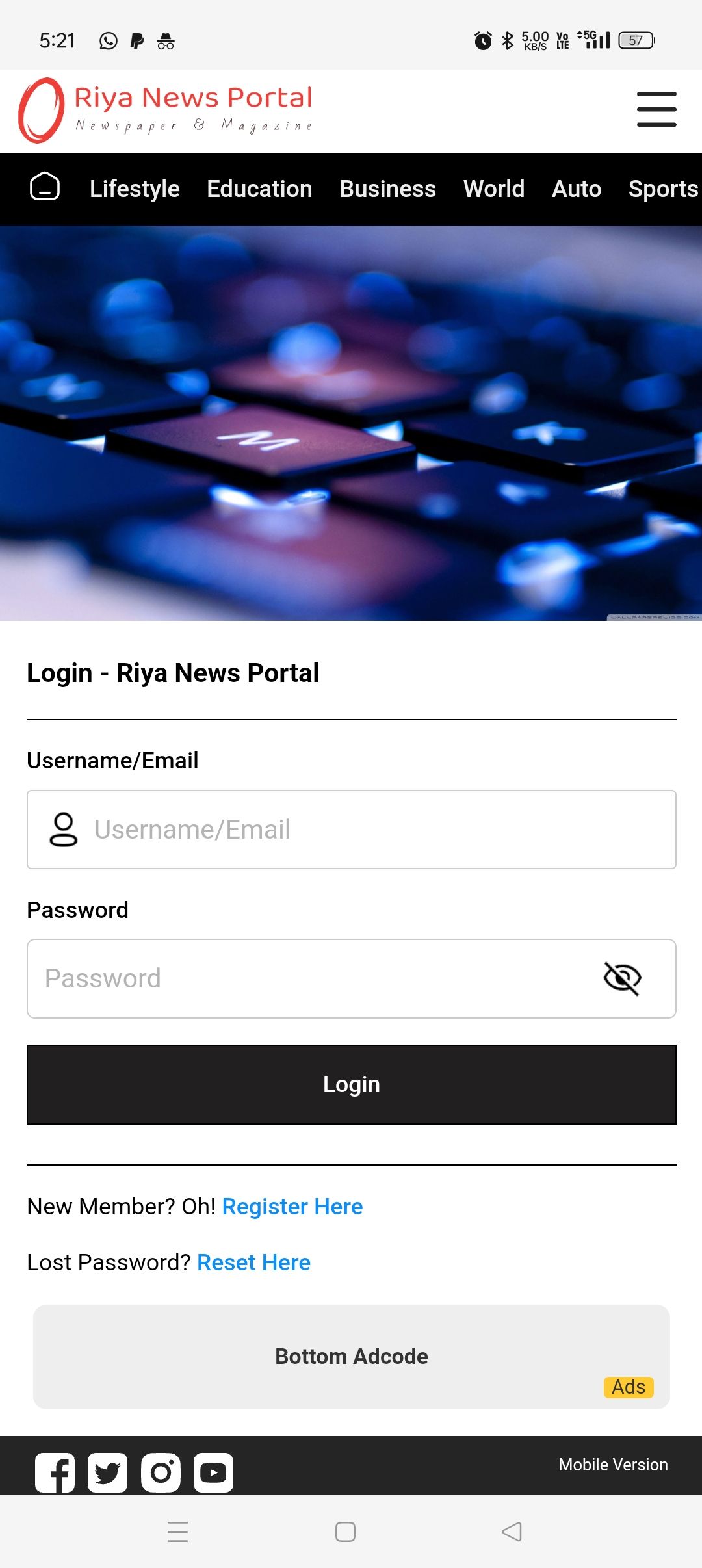Tap the Login button
702x1568 pixels.
352,1084
